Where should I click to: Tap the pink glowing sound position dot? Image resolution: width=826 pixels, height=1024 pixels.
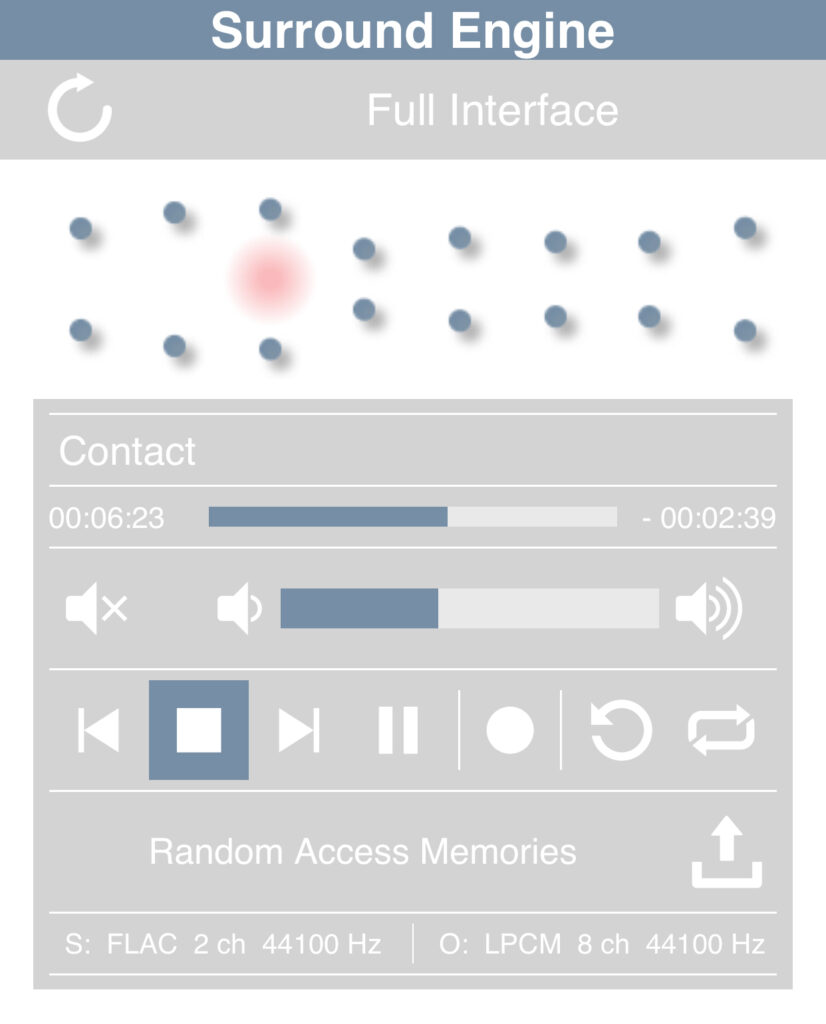(270, 279)
